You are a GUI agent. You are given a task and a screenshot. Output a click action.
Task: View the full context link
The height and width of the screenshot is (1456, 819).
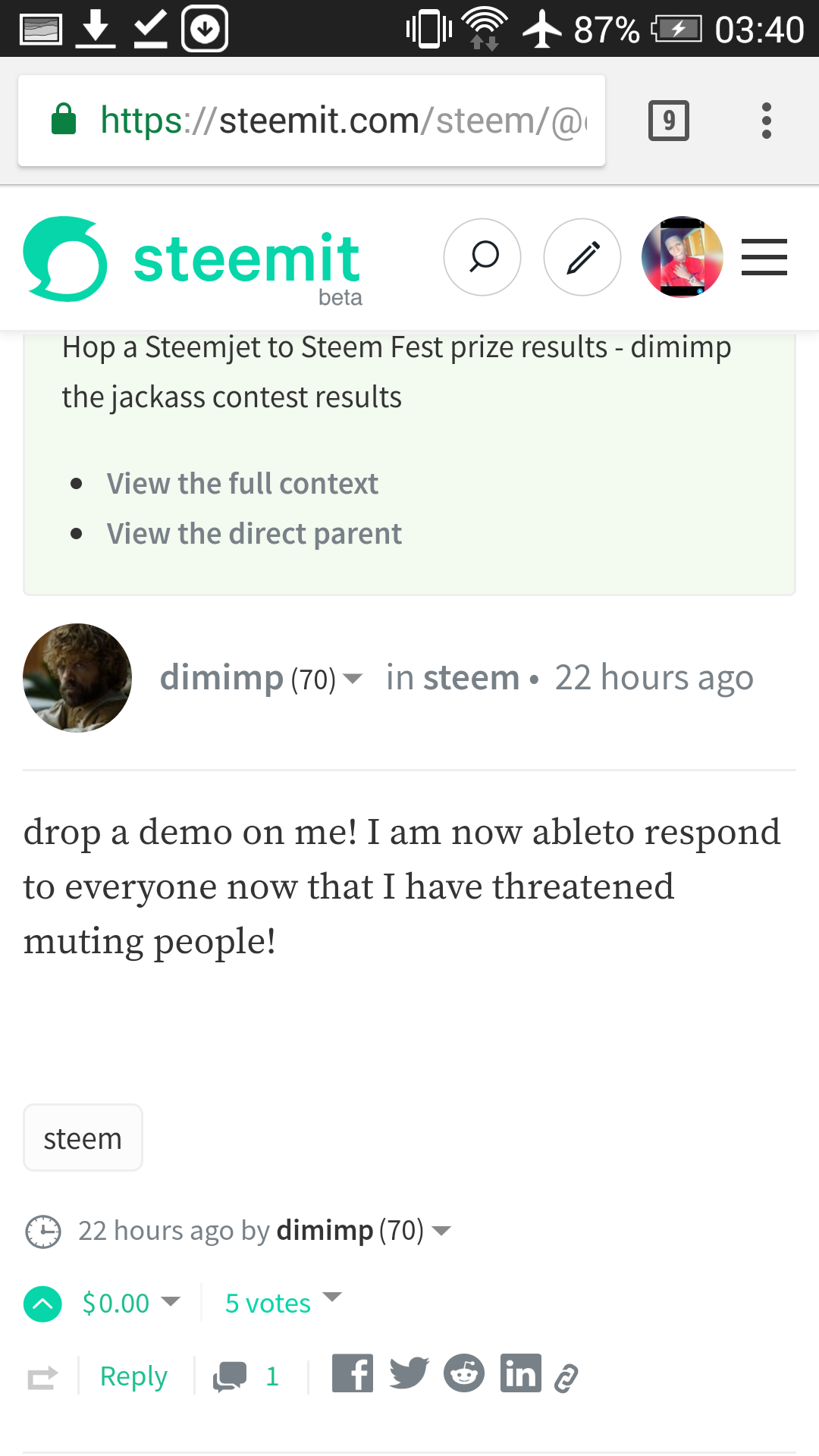[243, 484]
